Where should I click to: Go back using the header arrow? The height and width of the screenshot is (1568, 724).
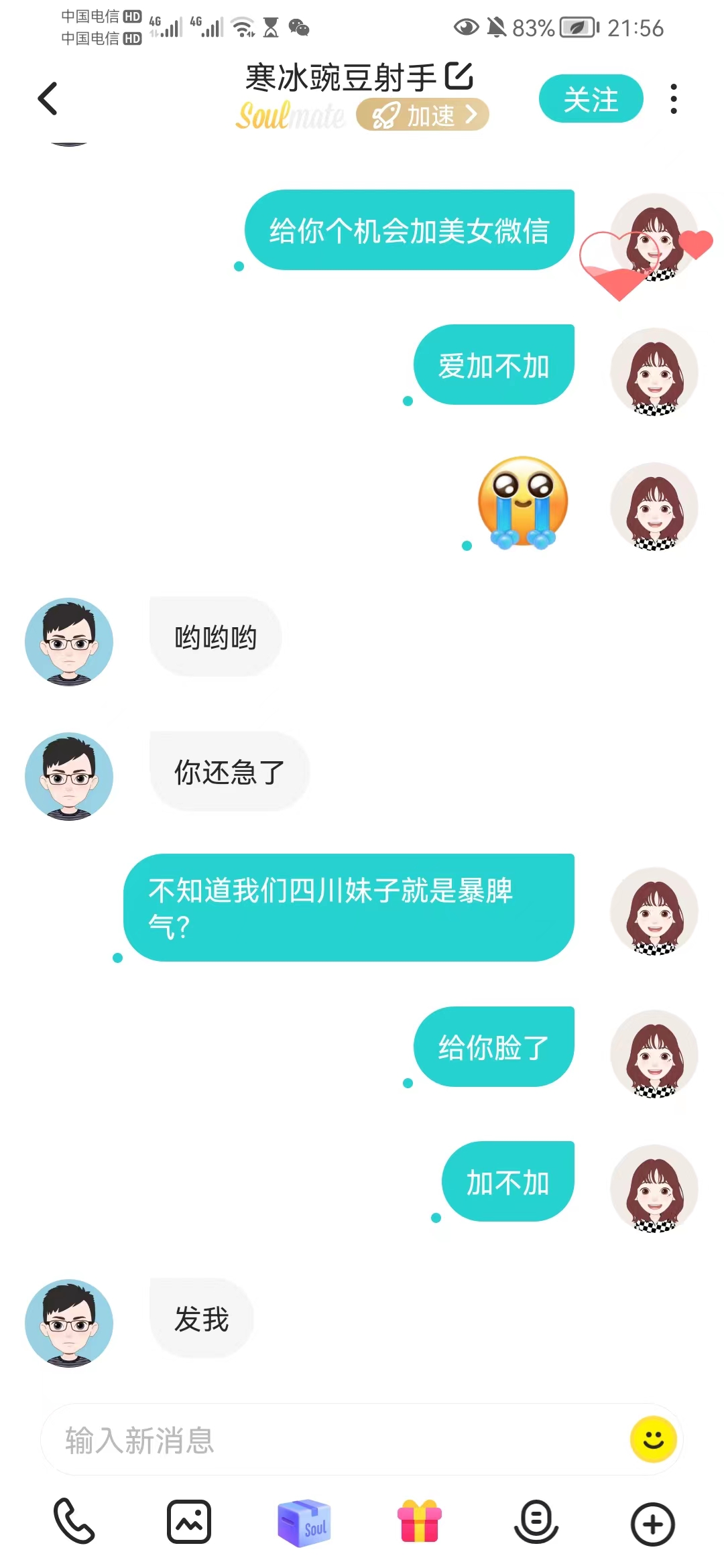click(x=47, y=99)
